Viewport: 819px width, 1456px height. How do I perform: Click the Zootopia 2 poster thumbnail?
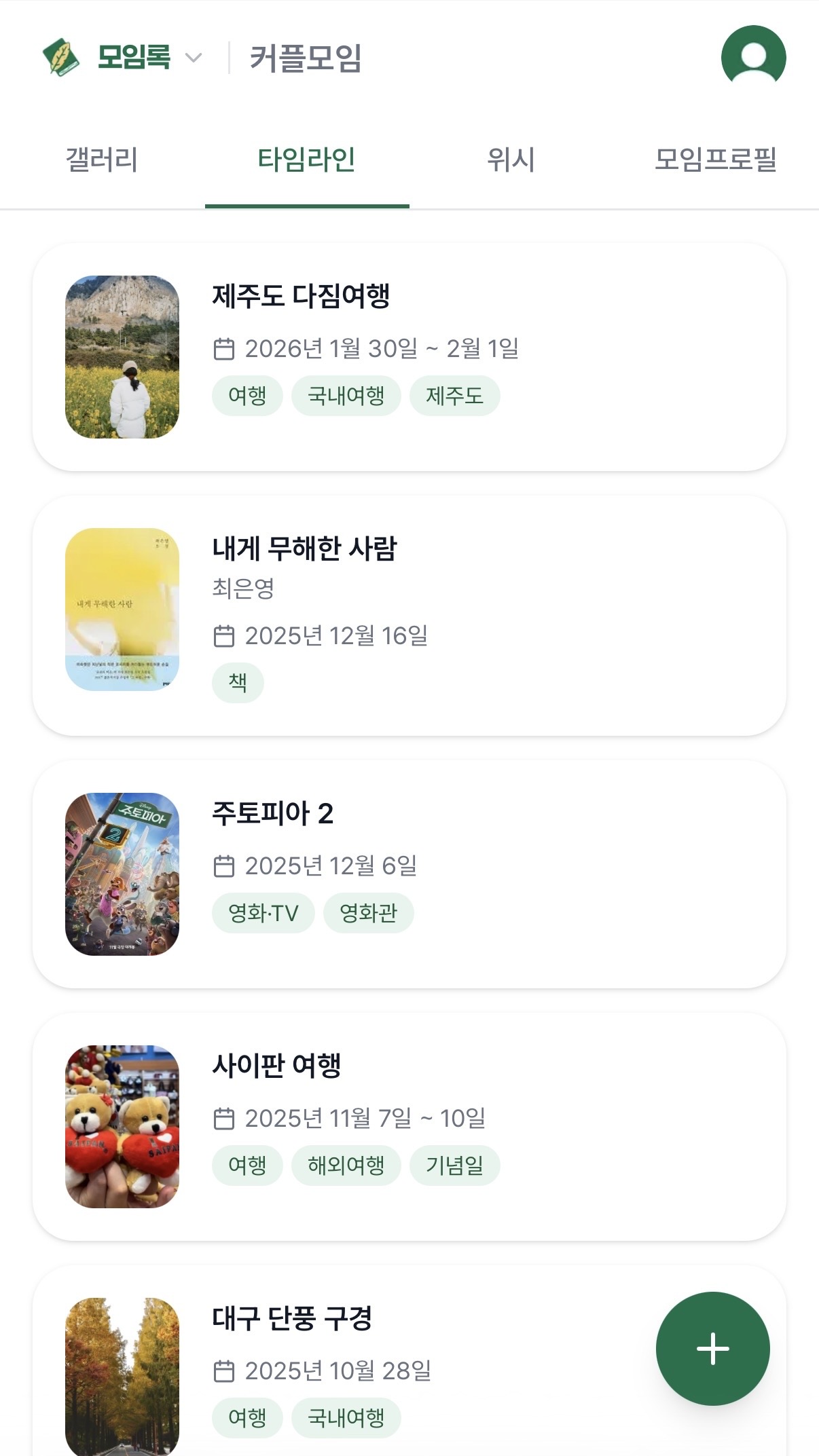pos(122,878)
